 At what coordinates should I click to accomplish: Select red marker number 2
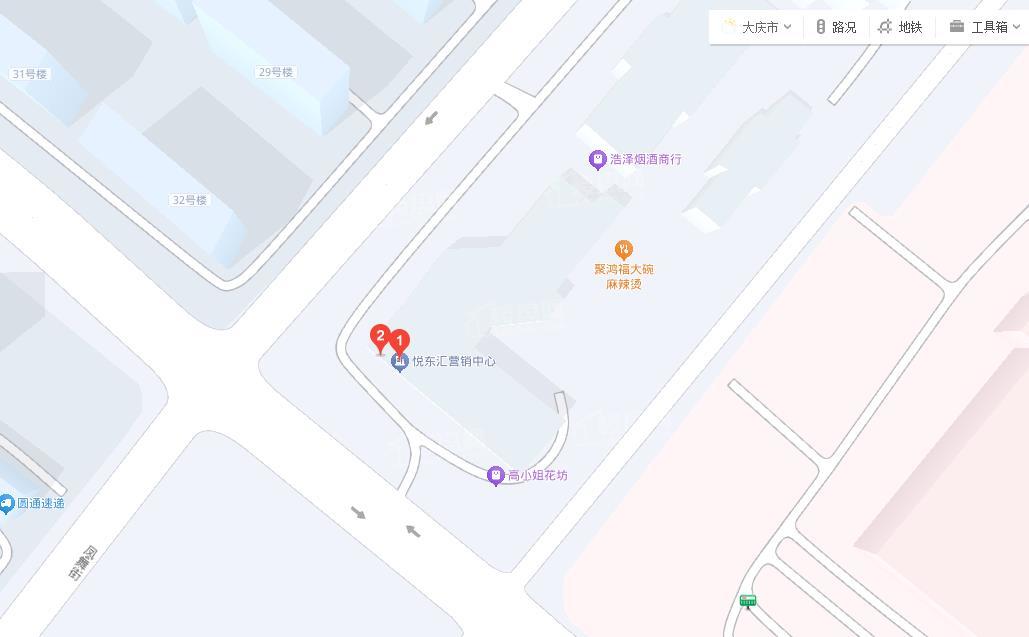[x=379, y=337]
